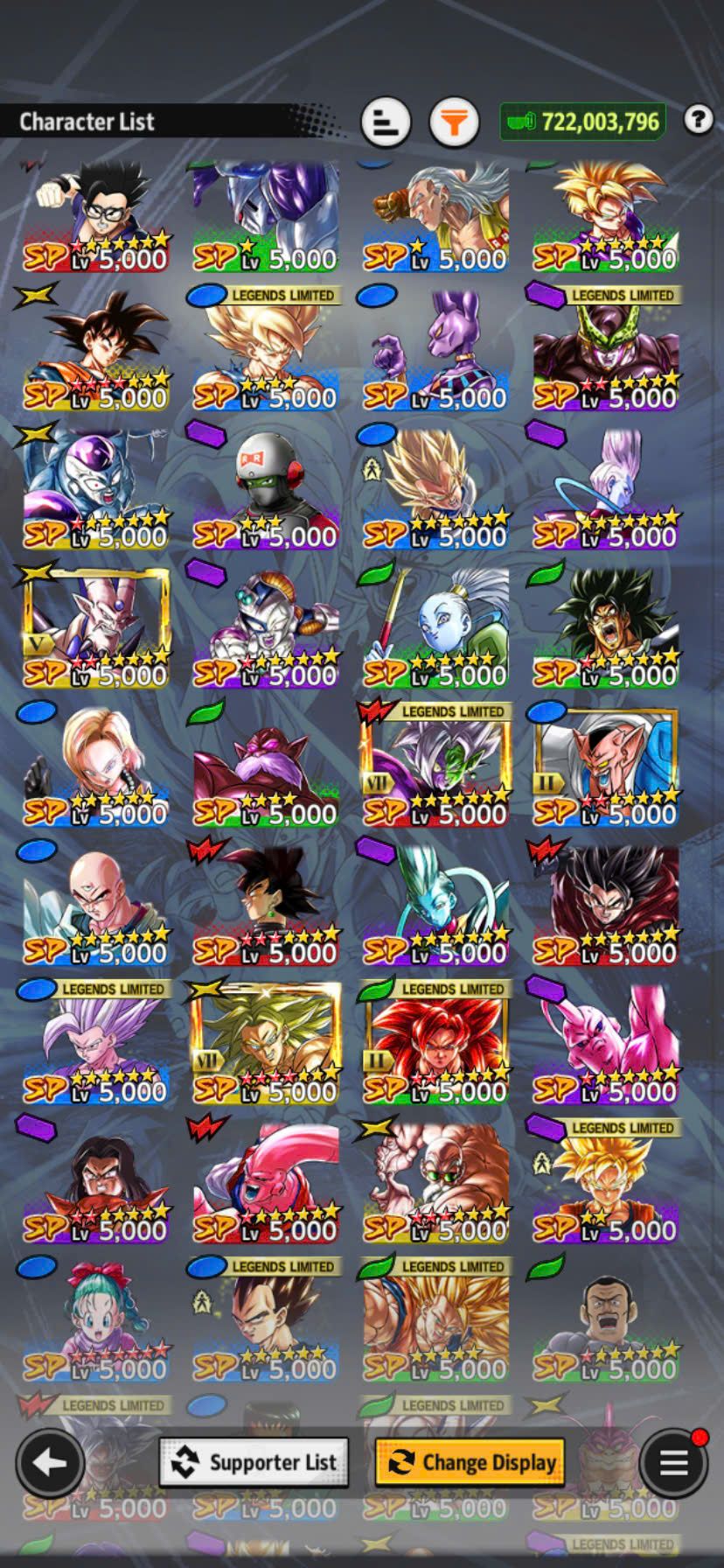Go back with the arrow button
The image size is (724, 1568).
click(50, 1462)
